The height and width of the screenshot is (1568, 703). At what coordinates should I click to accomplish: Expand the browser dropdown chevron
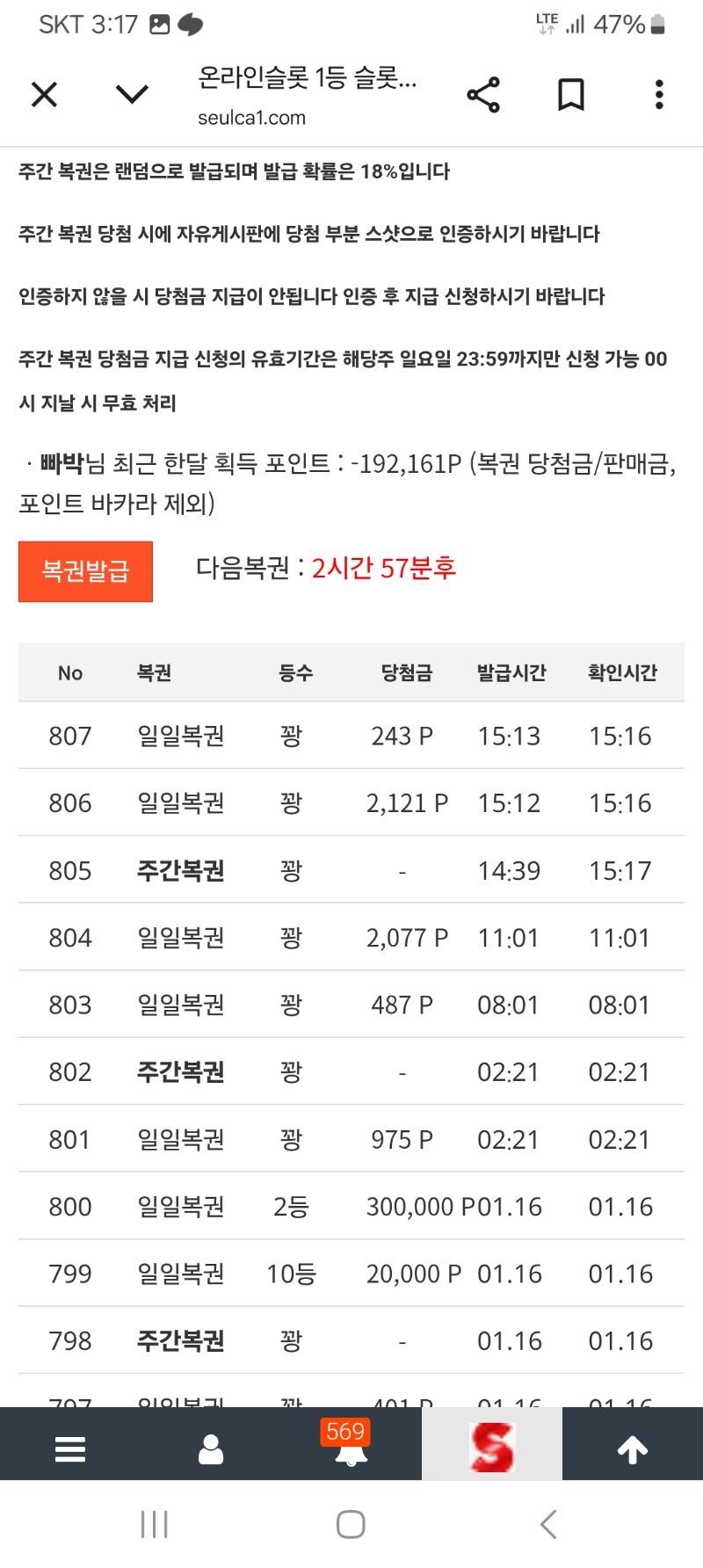click(x=132, y=94)
